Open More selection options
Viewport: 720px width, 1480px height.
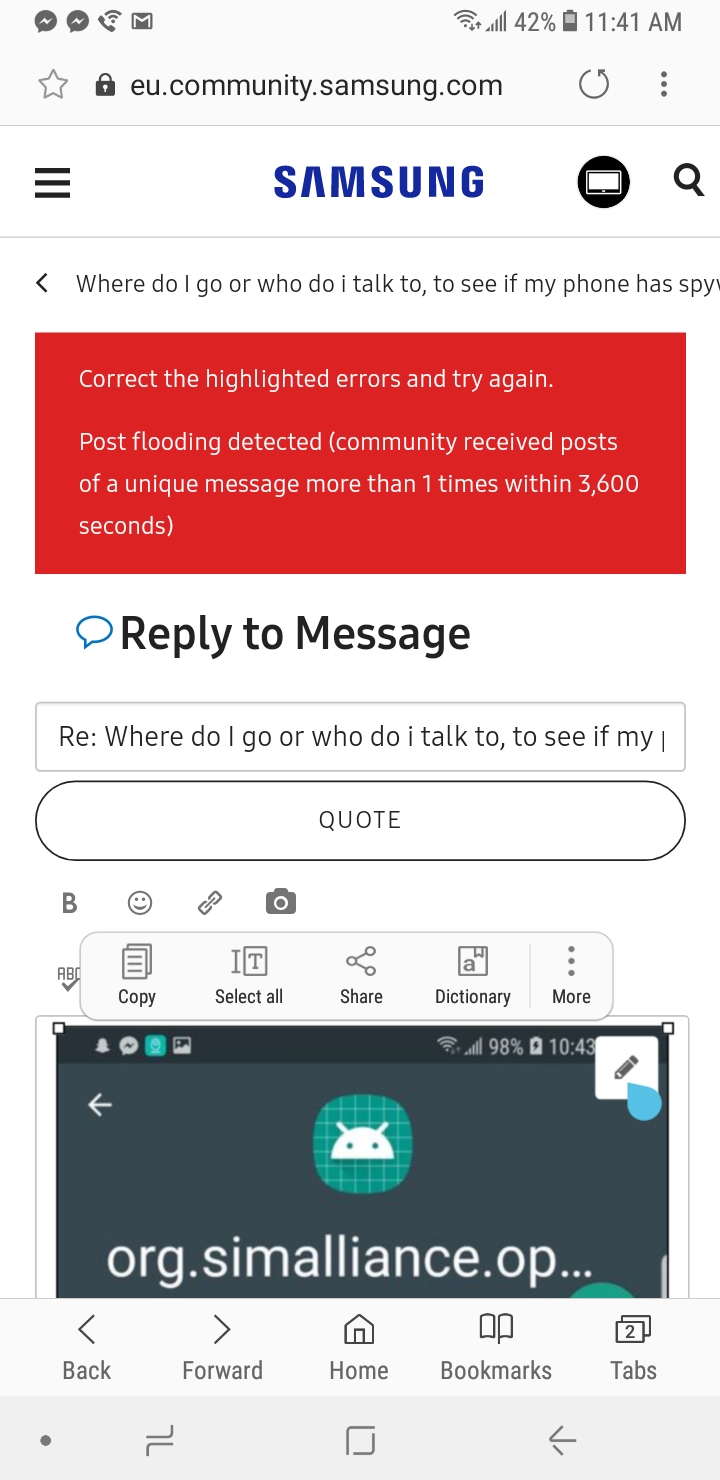(x=571, y=975)
